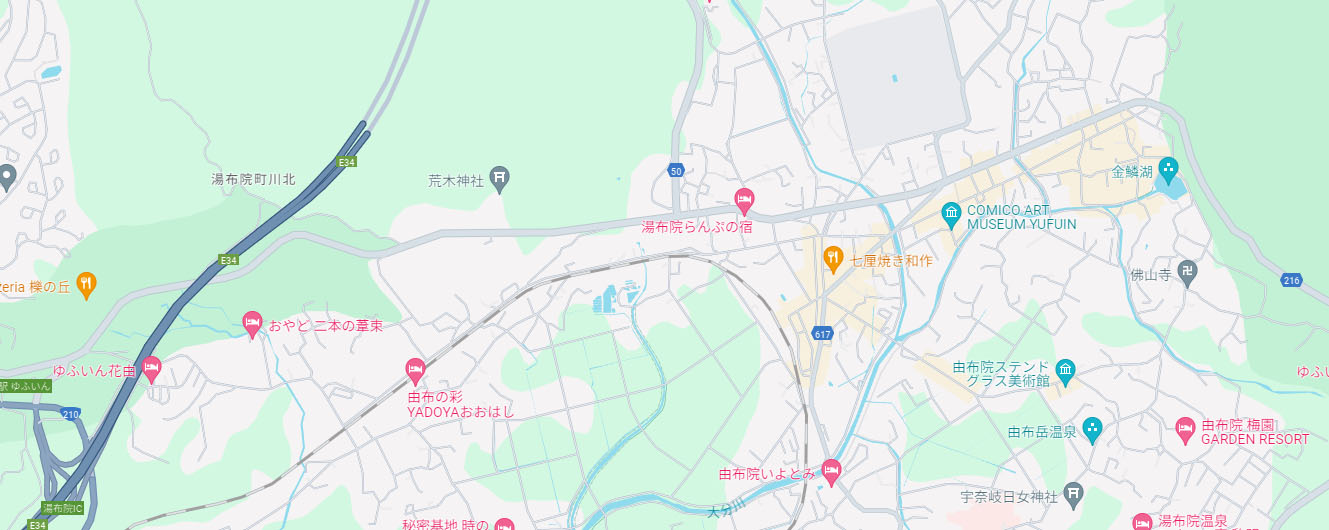1329x530 pixels.
Task: Select the 七厘焼き和作 restaurant marker
Action: [x=832, y=259]
